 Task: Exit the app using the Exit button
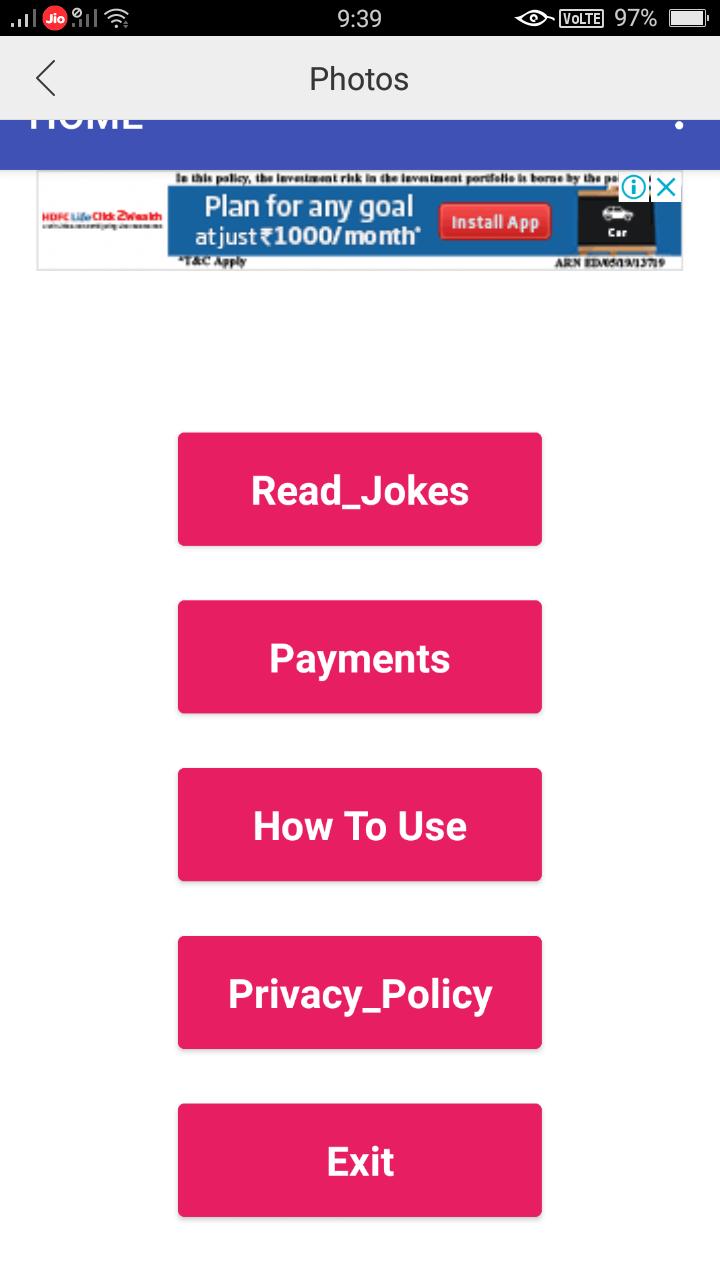[x=359, y=1160]
